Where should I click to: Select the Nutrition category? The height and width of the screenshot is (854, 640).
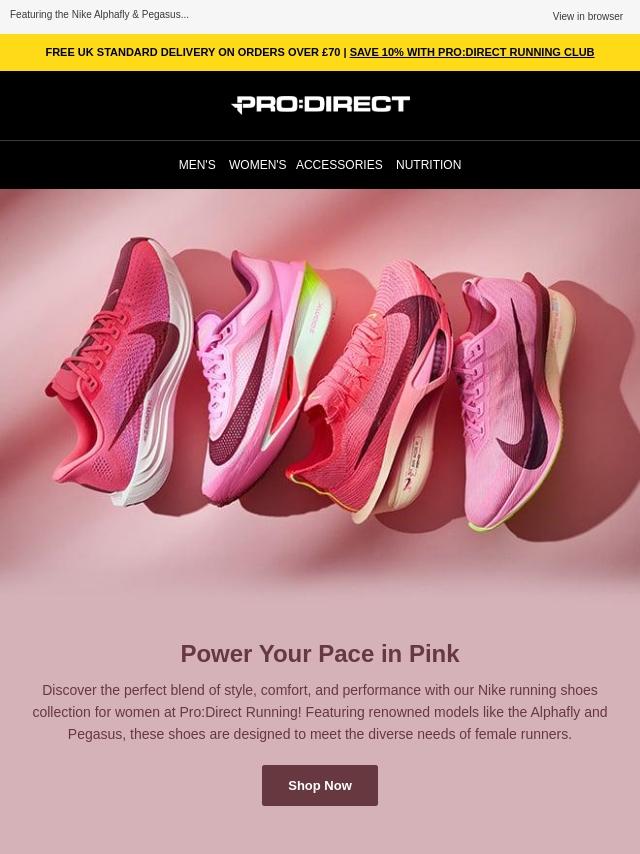(x=429, y=164)
